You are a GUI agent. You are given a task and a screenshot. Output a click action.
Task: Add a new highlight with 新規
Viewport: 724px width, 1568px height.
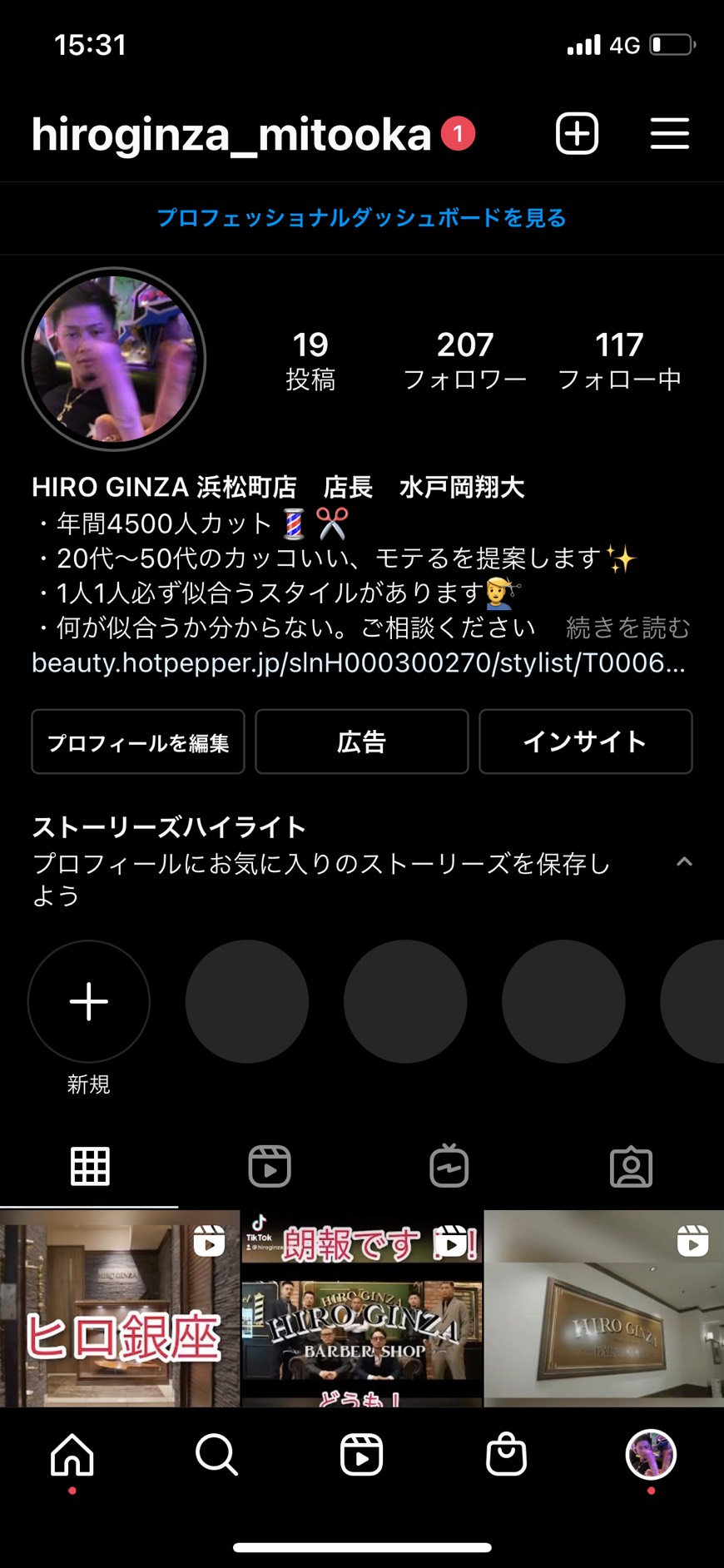pyautogui.click(x=89, y=1001)
